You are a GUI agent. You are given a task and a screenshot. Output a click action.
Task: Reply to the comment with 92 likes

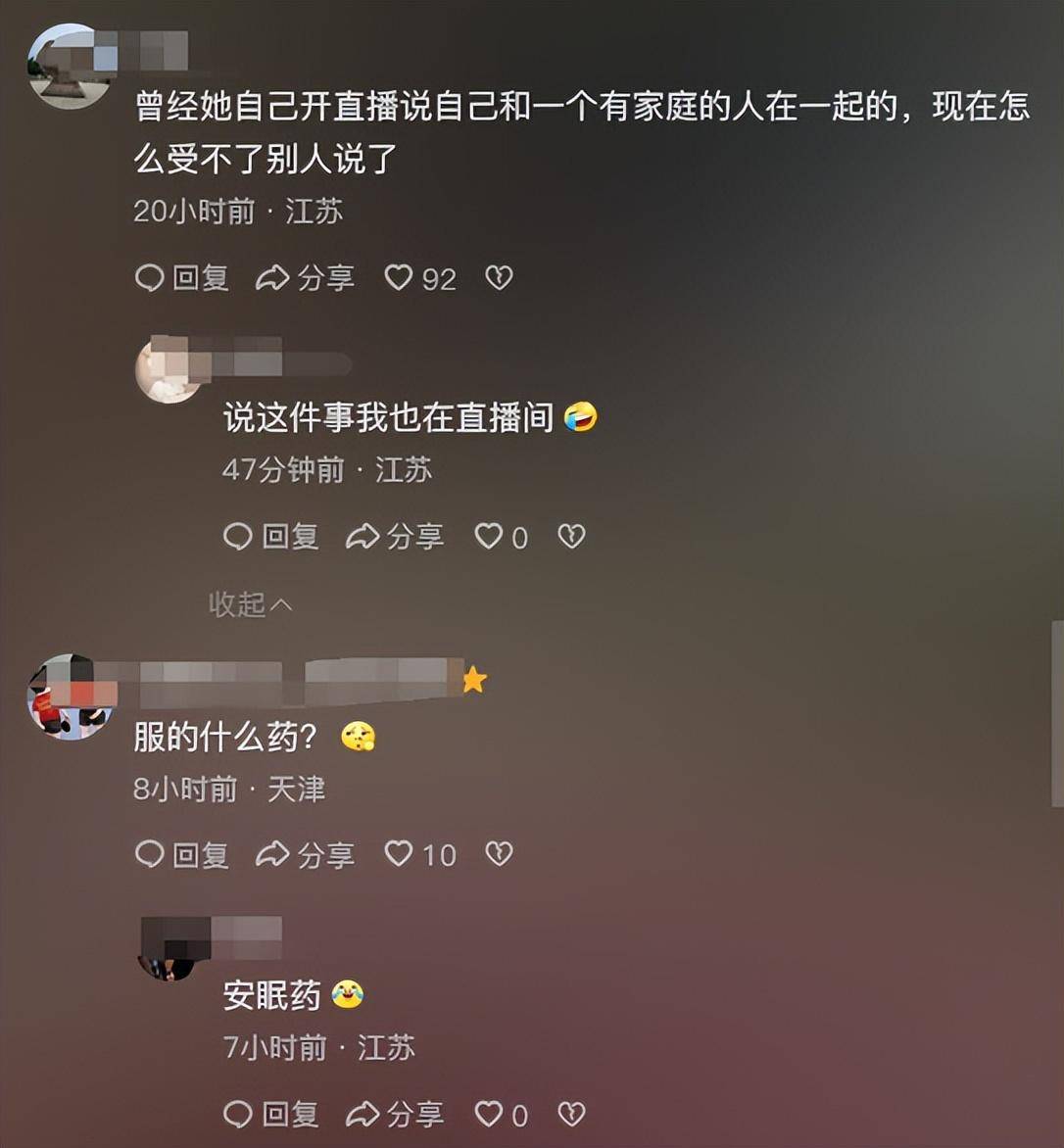pos(181,278)
